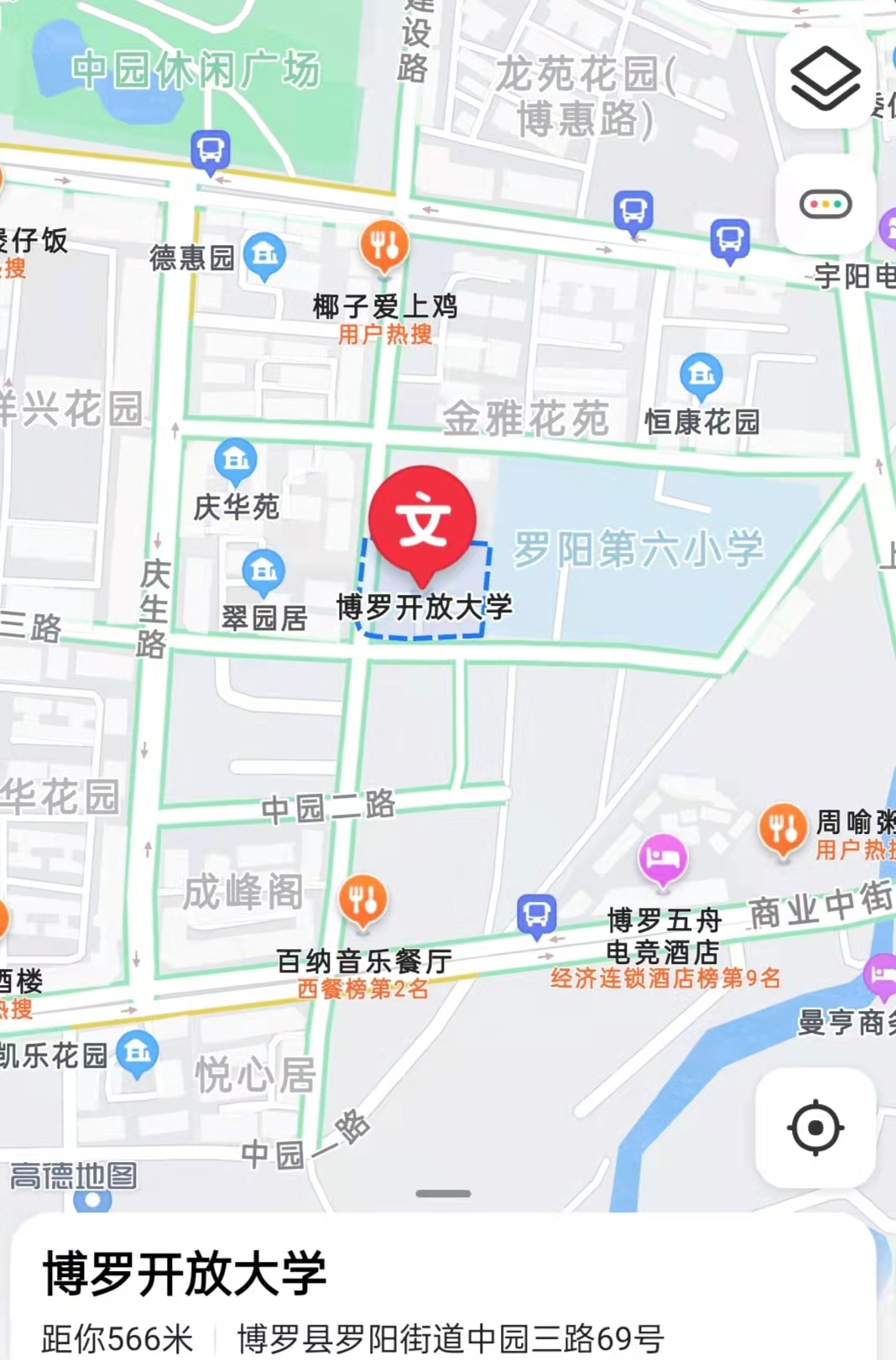The width and height of the screenshot is (896, 1360).
Task: Tap the colored dots message button
Action: 826,204
